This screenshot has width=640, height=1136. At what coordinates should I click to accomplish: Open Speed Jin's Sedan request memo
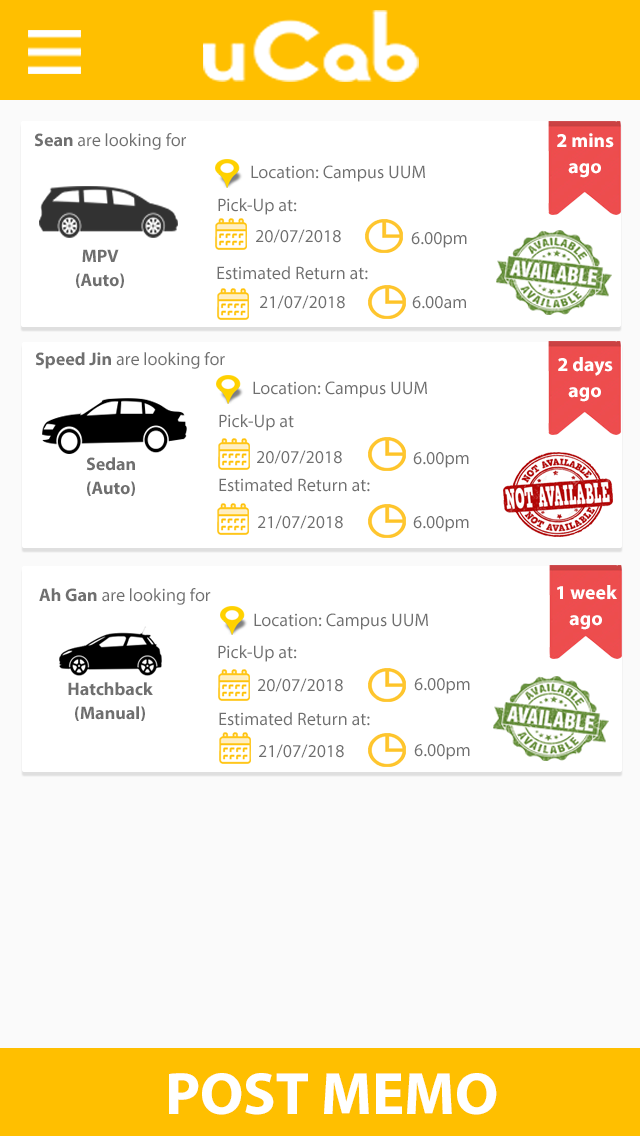[x=320, y=446]
